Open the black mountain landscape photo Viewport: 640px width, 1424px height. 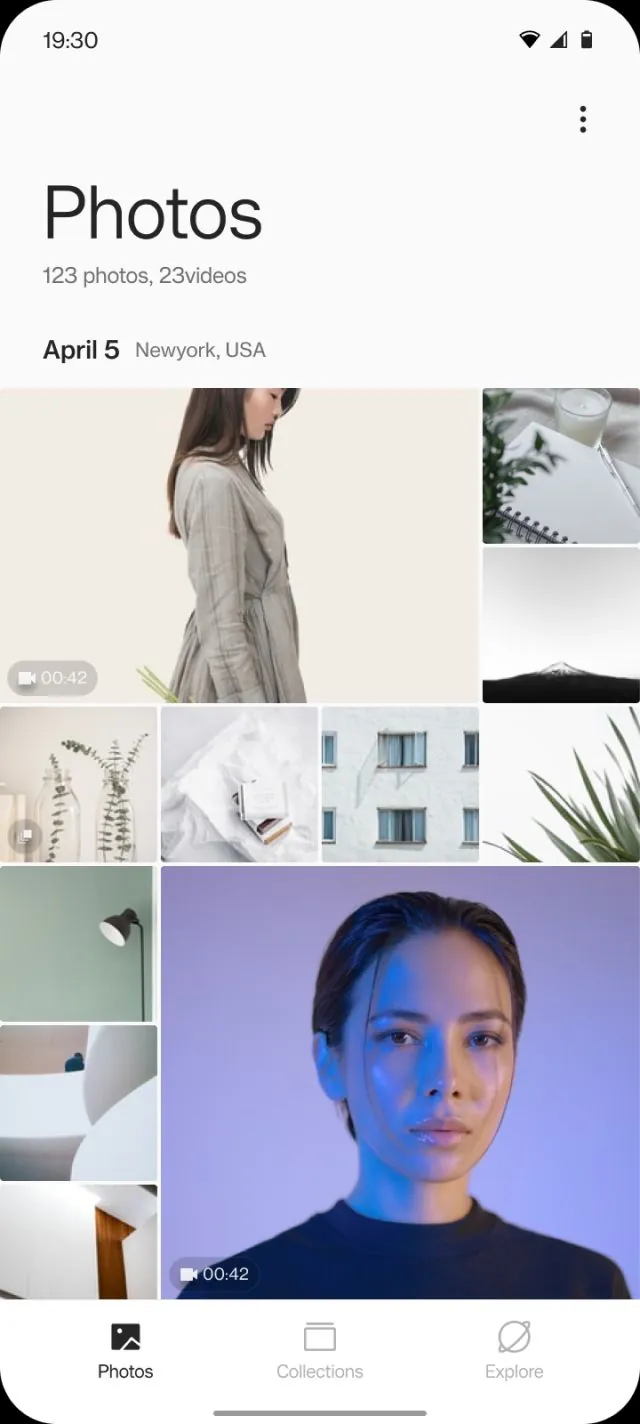point(561,625)
